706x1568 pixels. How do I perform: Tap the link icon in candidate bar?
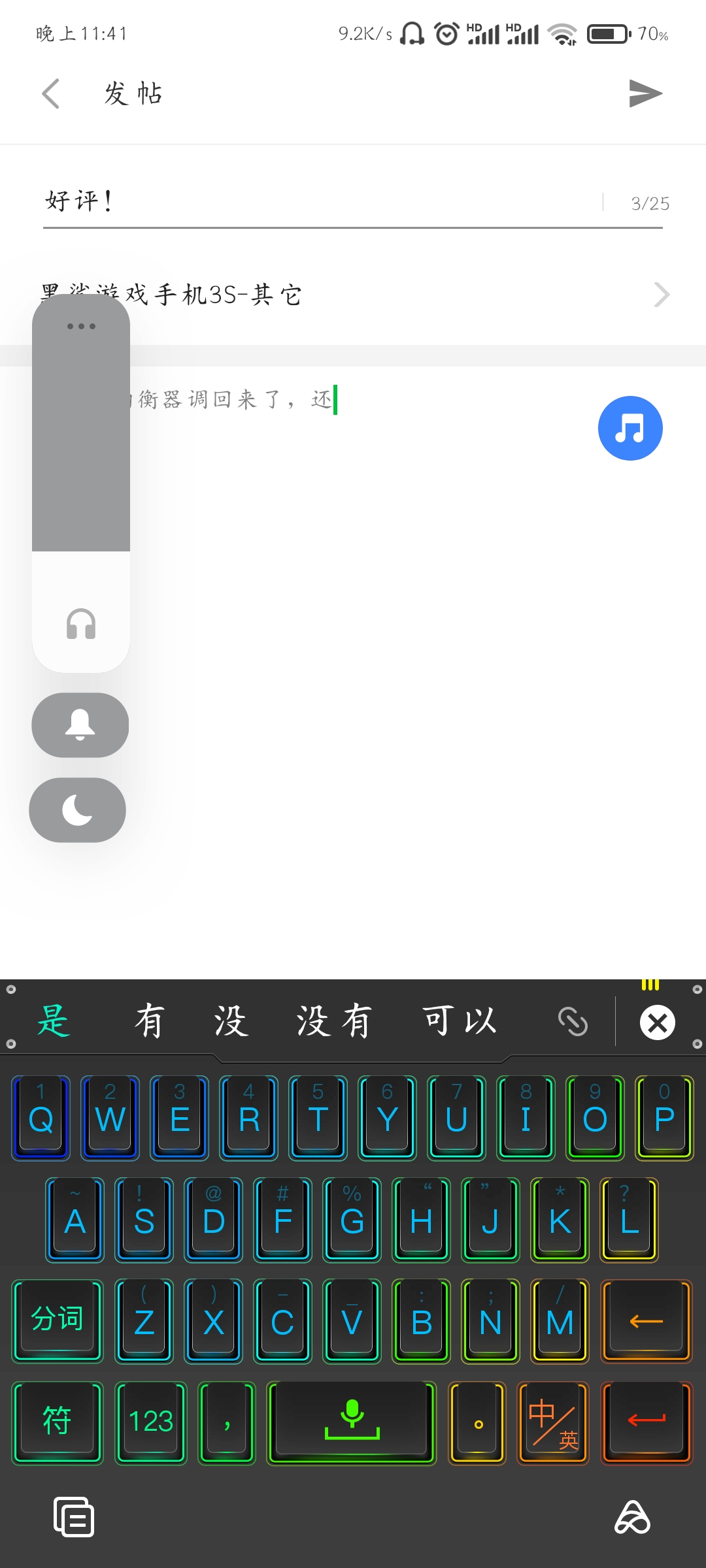(573, 1022)
